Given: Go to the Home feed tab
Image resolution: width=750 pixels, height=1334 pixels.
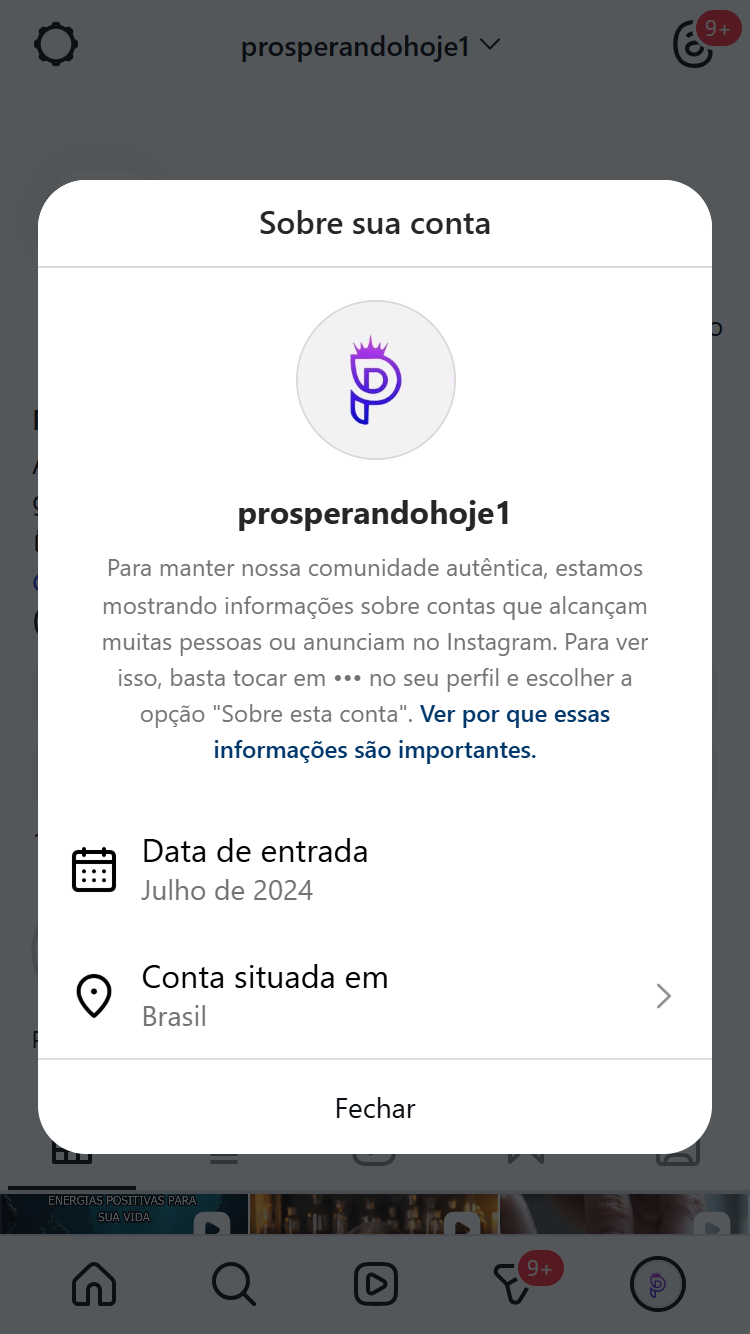Looking at the screenshot, I should point(94,1284).
